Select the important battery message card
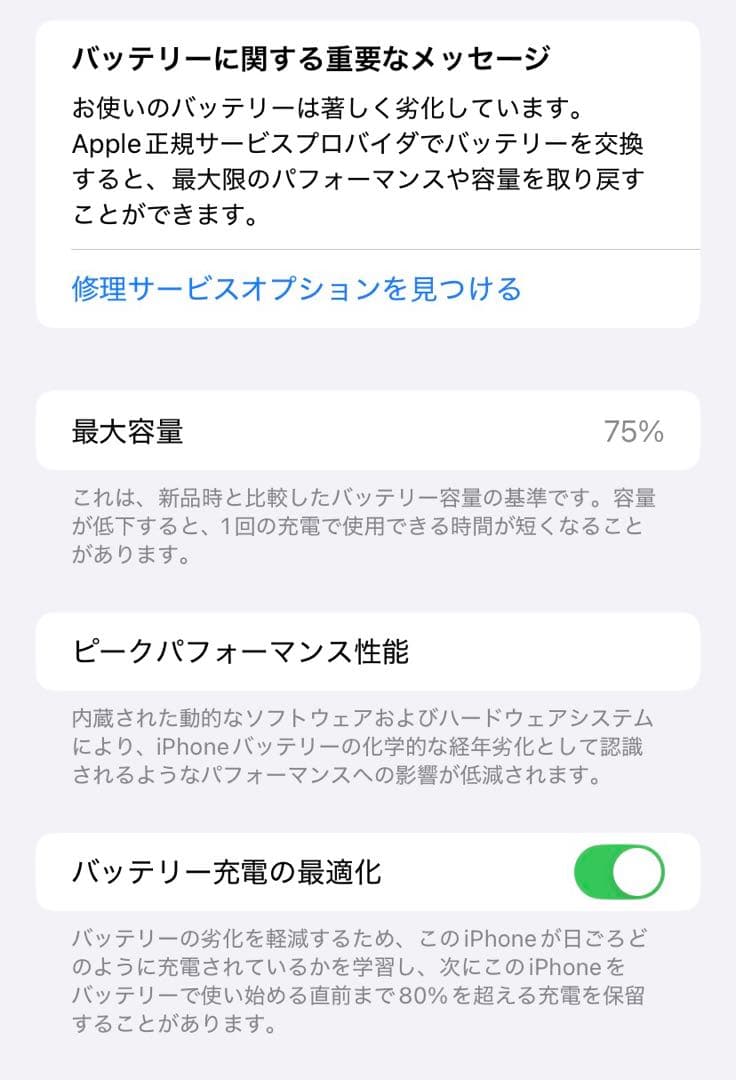 click(x=368, y=170)
